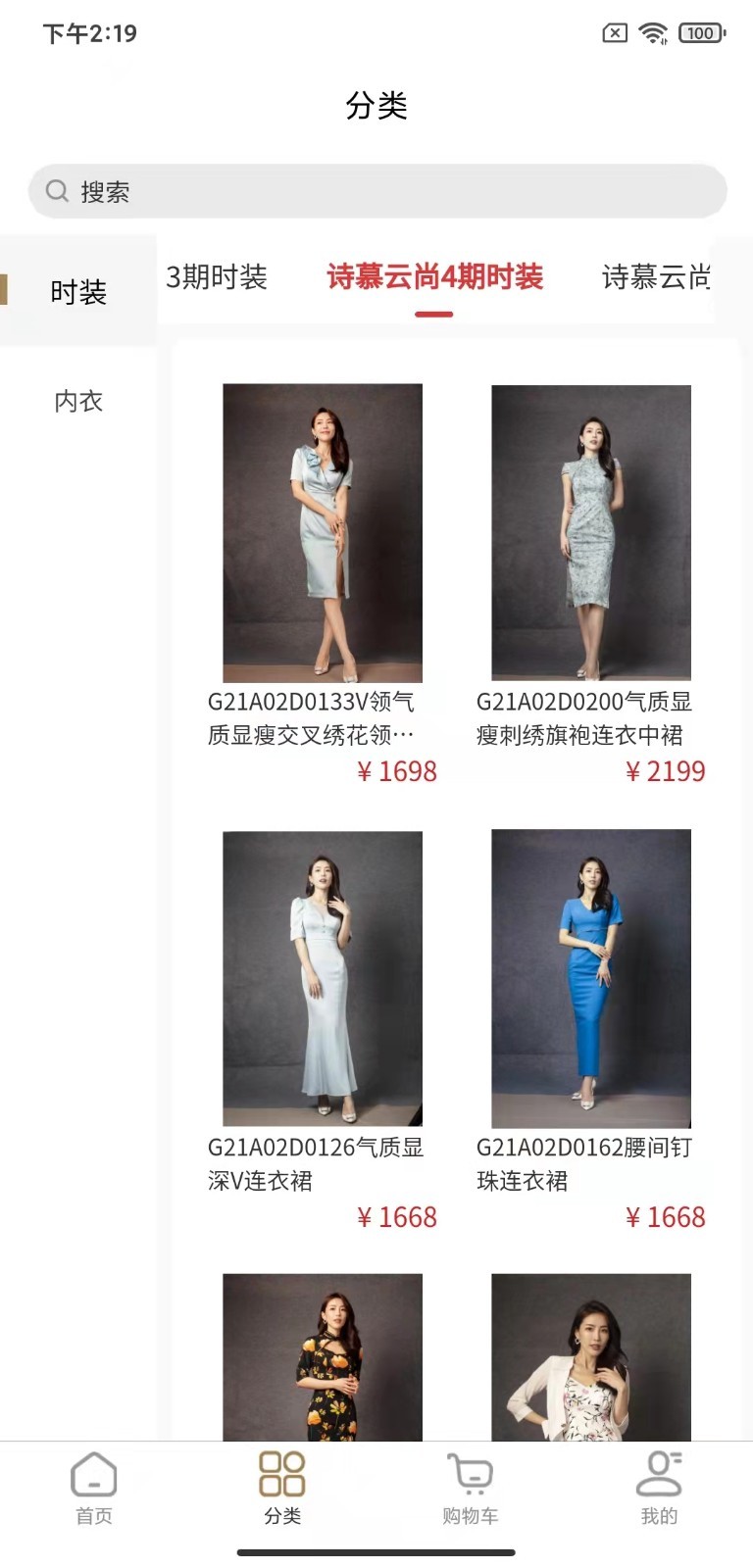Tap the 搜索 search box
Screen dimensions: 753x1568
click(x=376, y=191)
